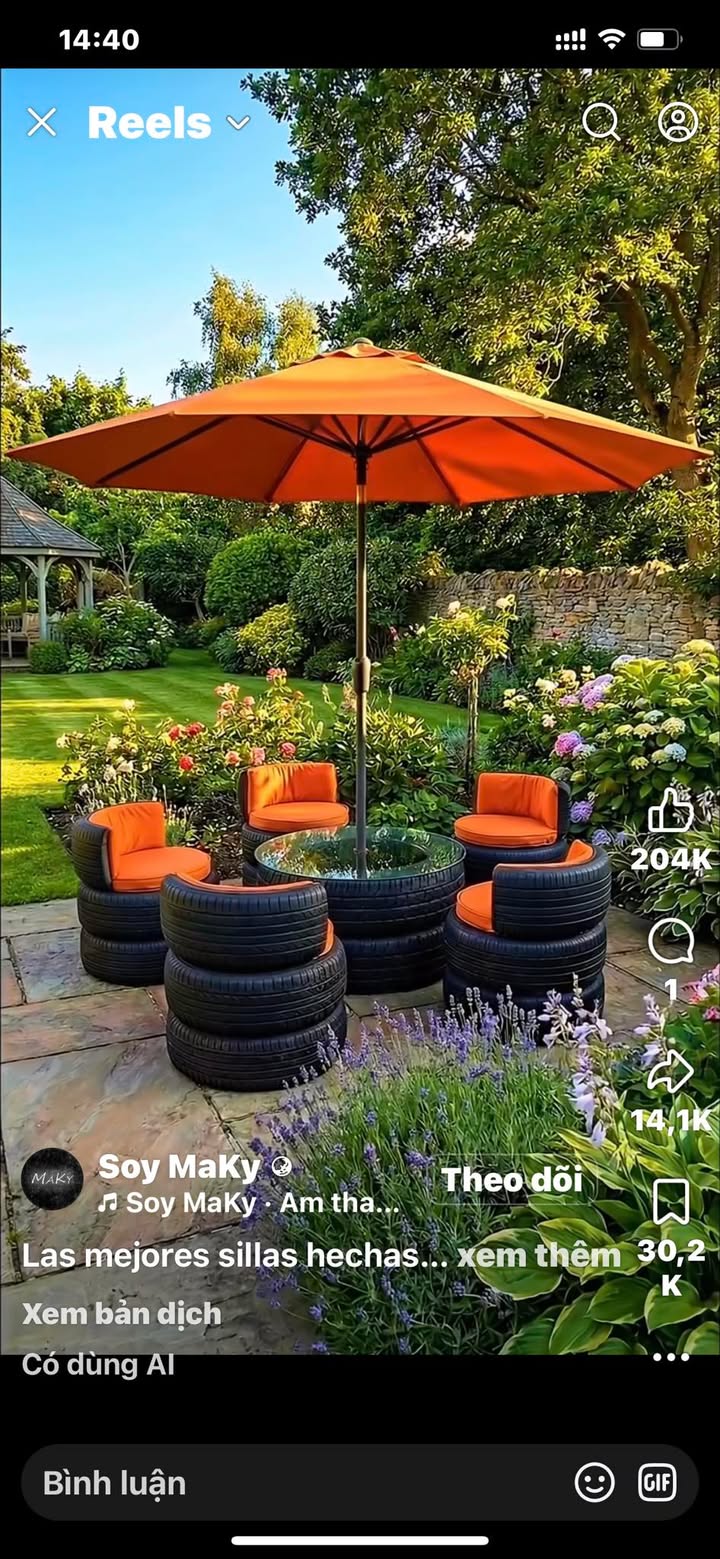Image resolution: width=720 pixels, height=1559 pixels.
Task: Open the GIF picker
Action: (657, 1482)
